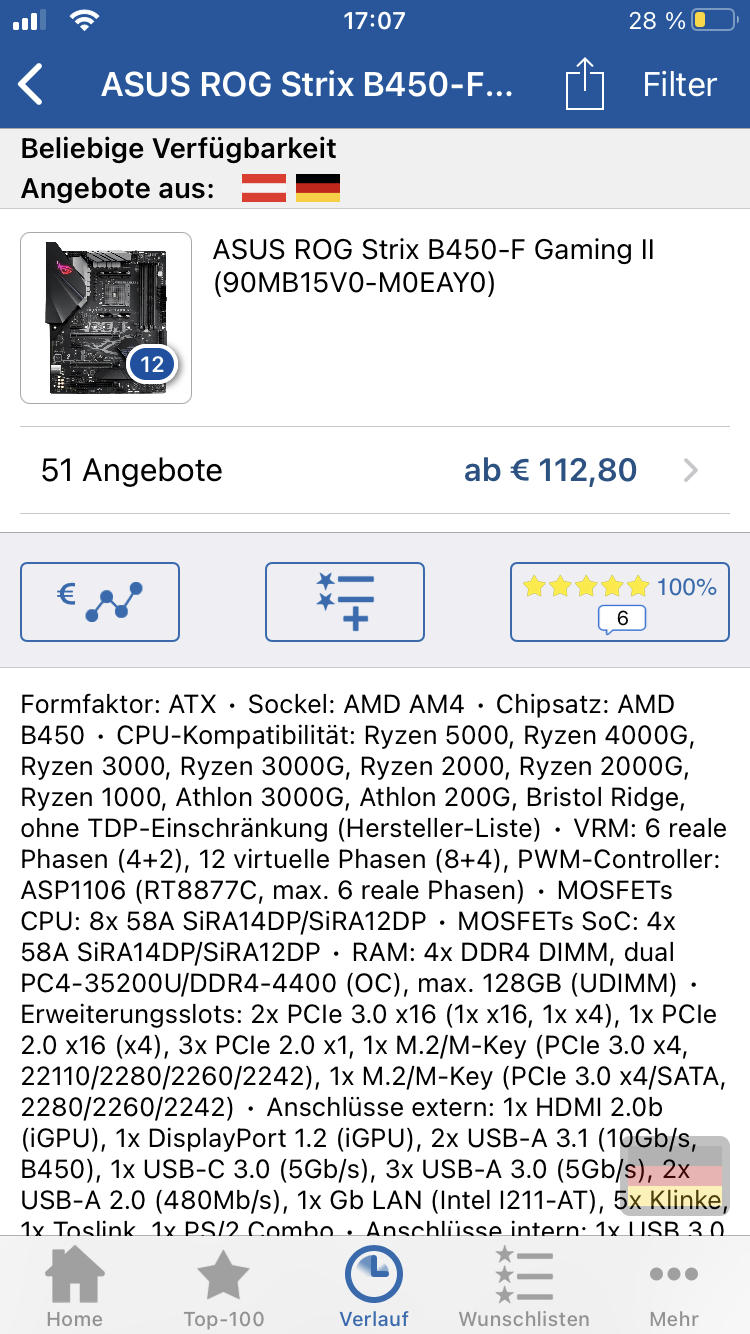
Task: Tap the back chevron in the header
Action: 31,84
